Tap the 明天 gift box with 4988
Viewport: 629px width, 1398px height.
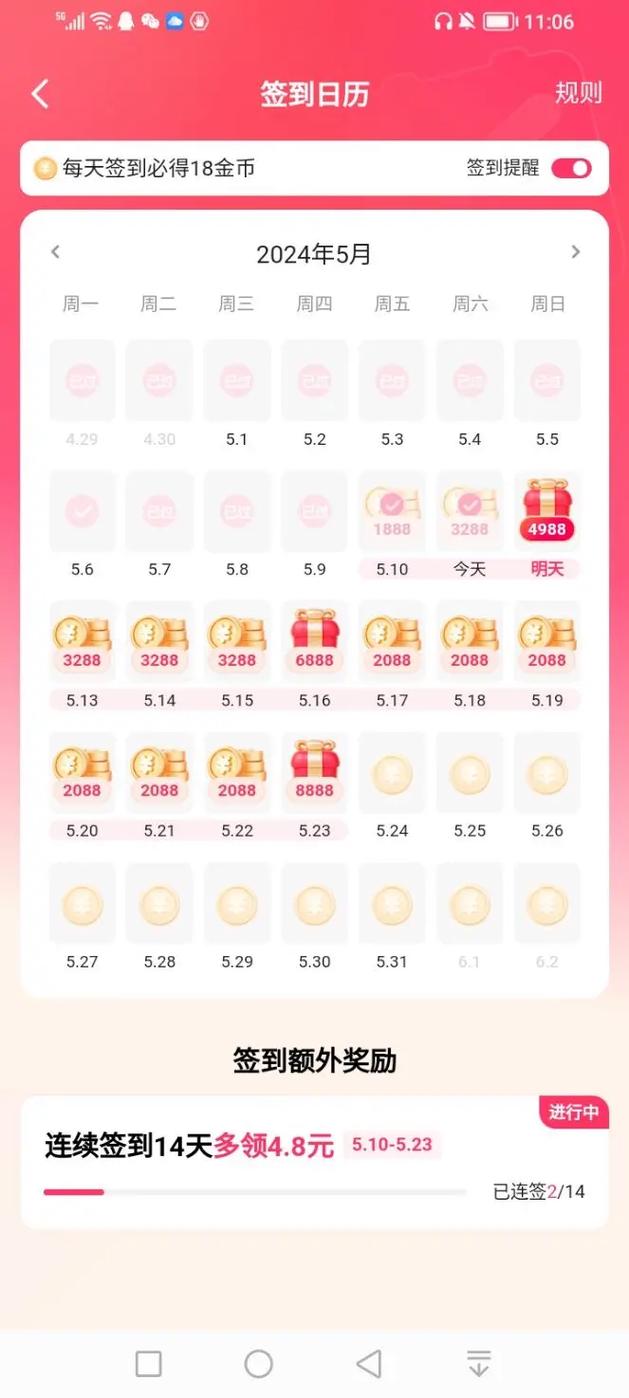[x=547, y=511]
